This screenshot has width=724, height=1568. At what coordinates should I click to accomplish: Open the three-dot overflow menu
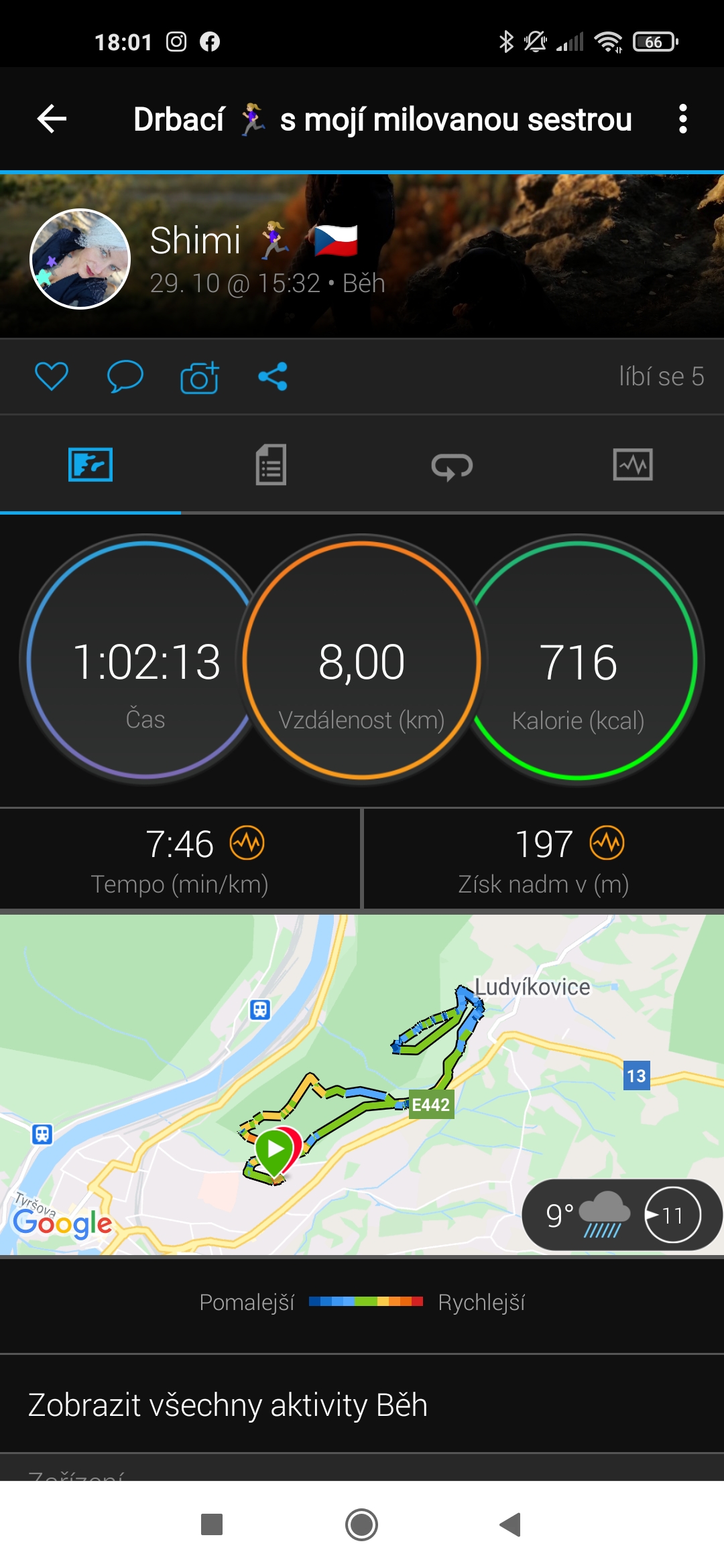point(682,119)
